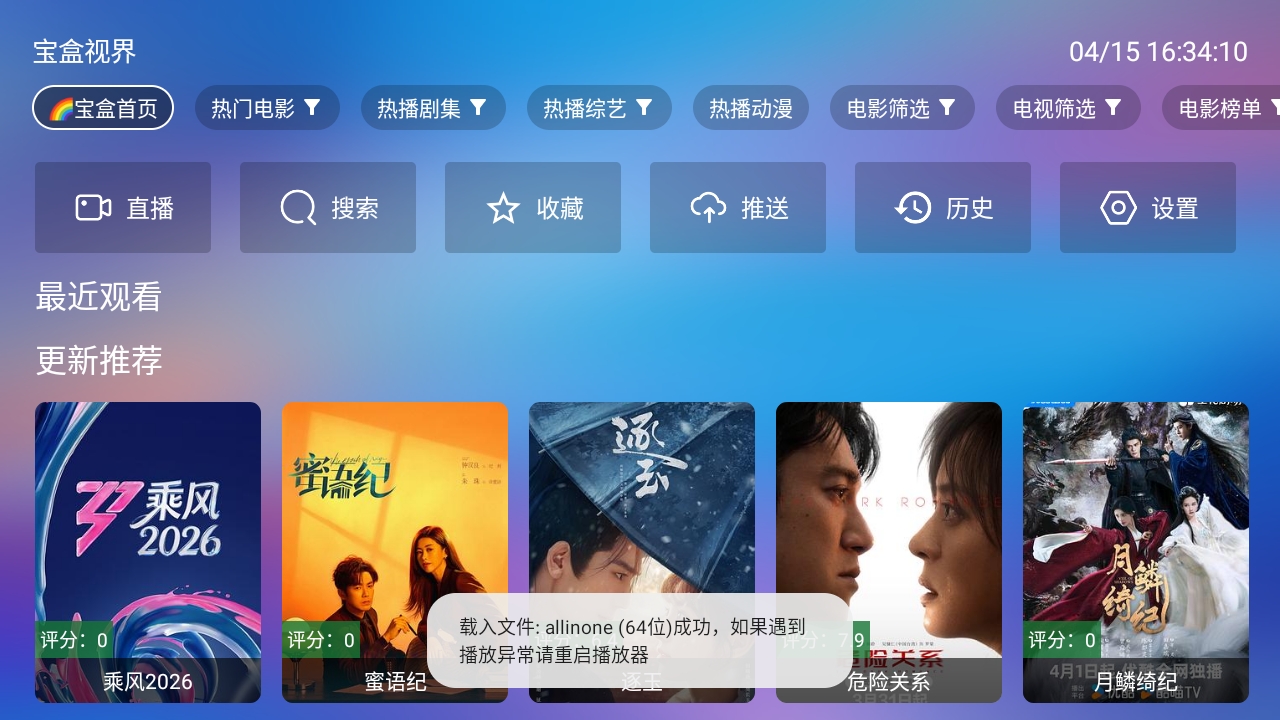Open the 逐玉 drama card
This screenshot has width=1280, height=720.
tap(642, 500)
